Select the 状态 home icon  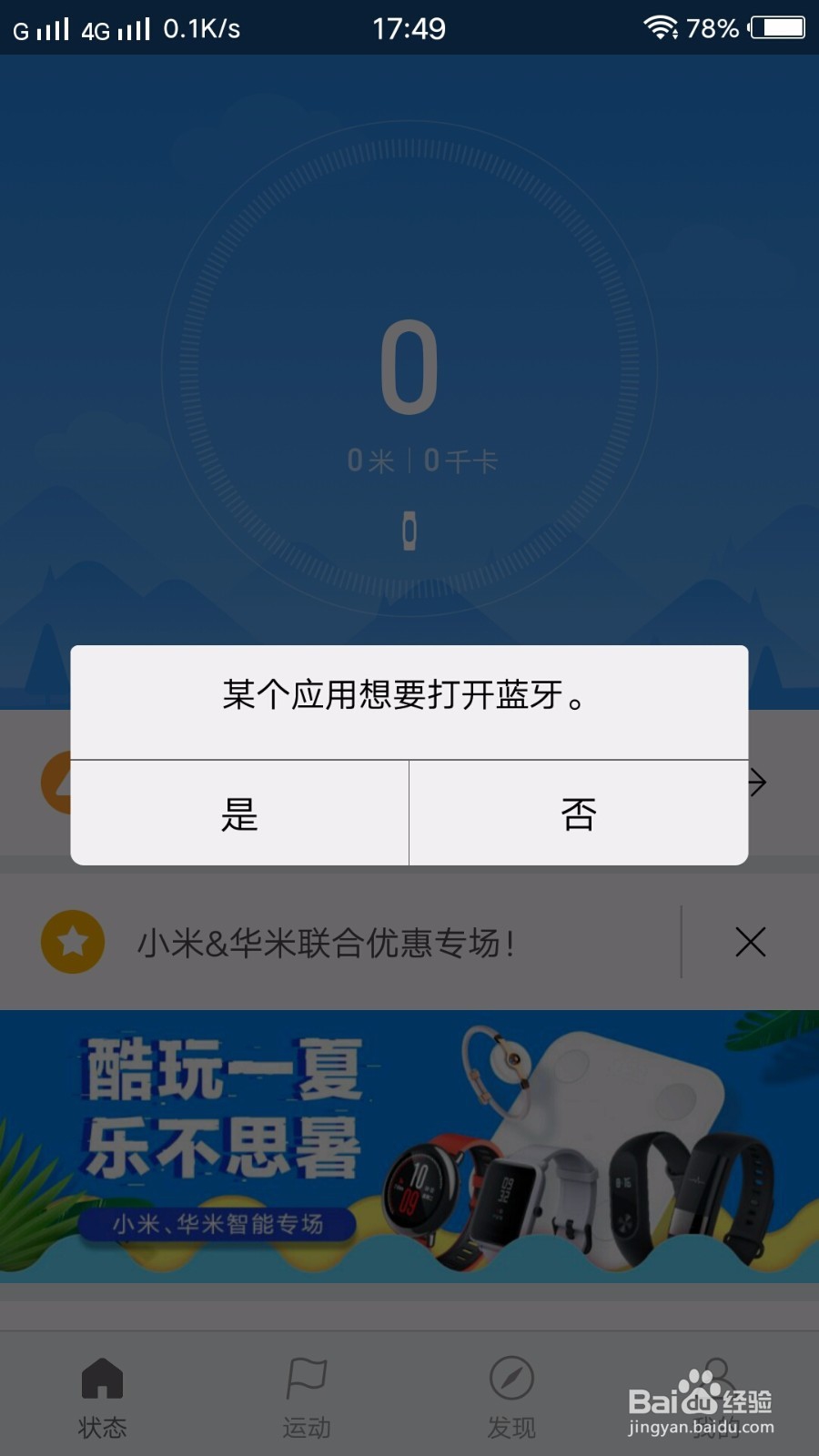pyautogui.click(x=103, y=1379)
